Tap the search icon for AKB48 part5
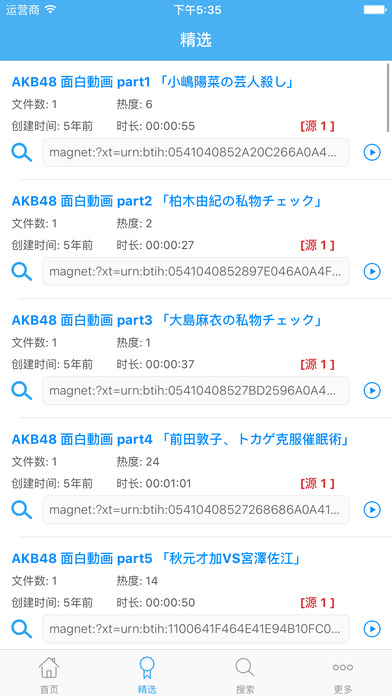Viewport: 392px width, 696px height. click(x=21, y=629)
